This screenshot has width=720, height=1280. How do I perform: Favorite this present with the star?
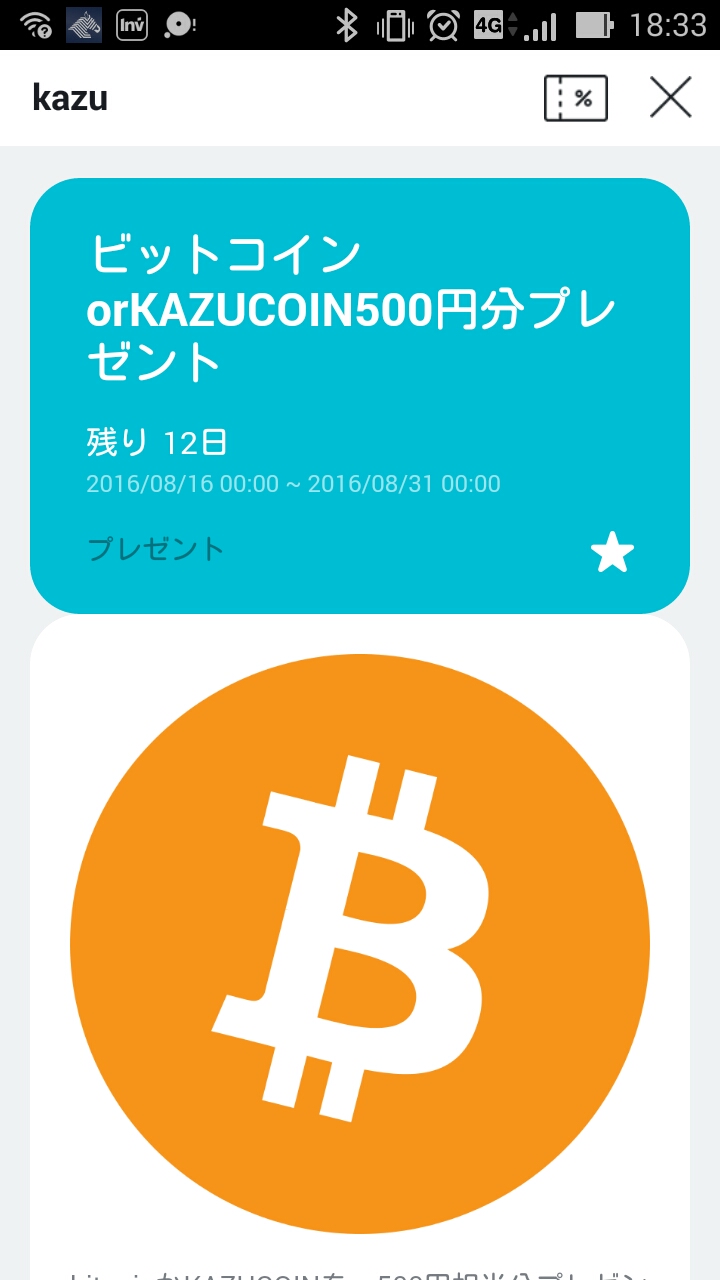612,552
